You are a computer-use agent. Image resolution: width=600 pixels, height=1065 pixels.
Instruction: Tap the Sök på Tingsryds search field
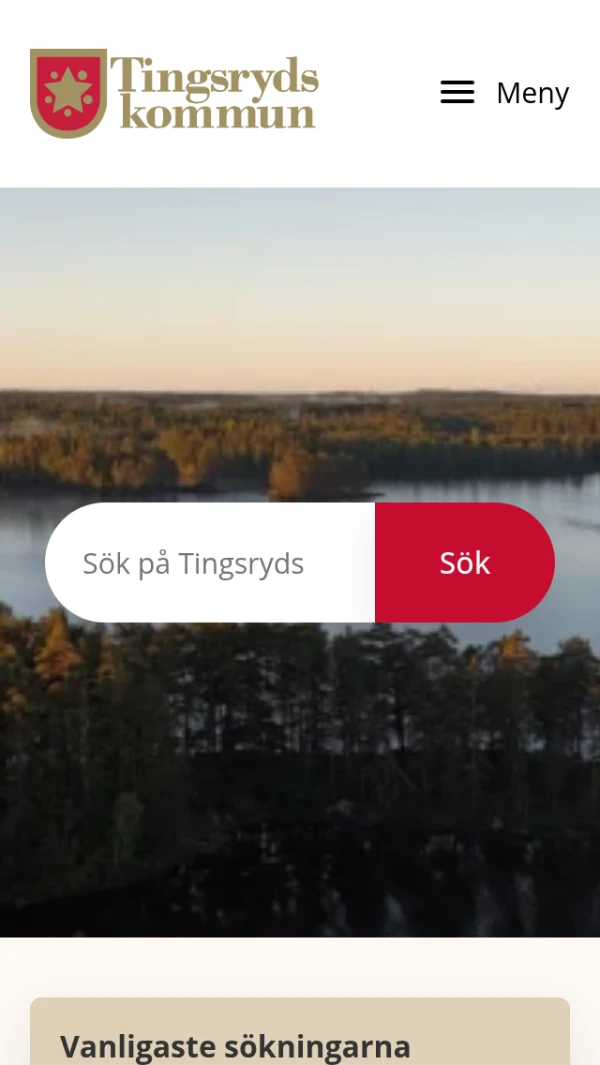pos(210,563)
